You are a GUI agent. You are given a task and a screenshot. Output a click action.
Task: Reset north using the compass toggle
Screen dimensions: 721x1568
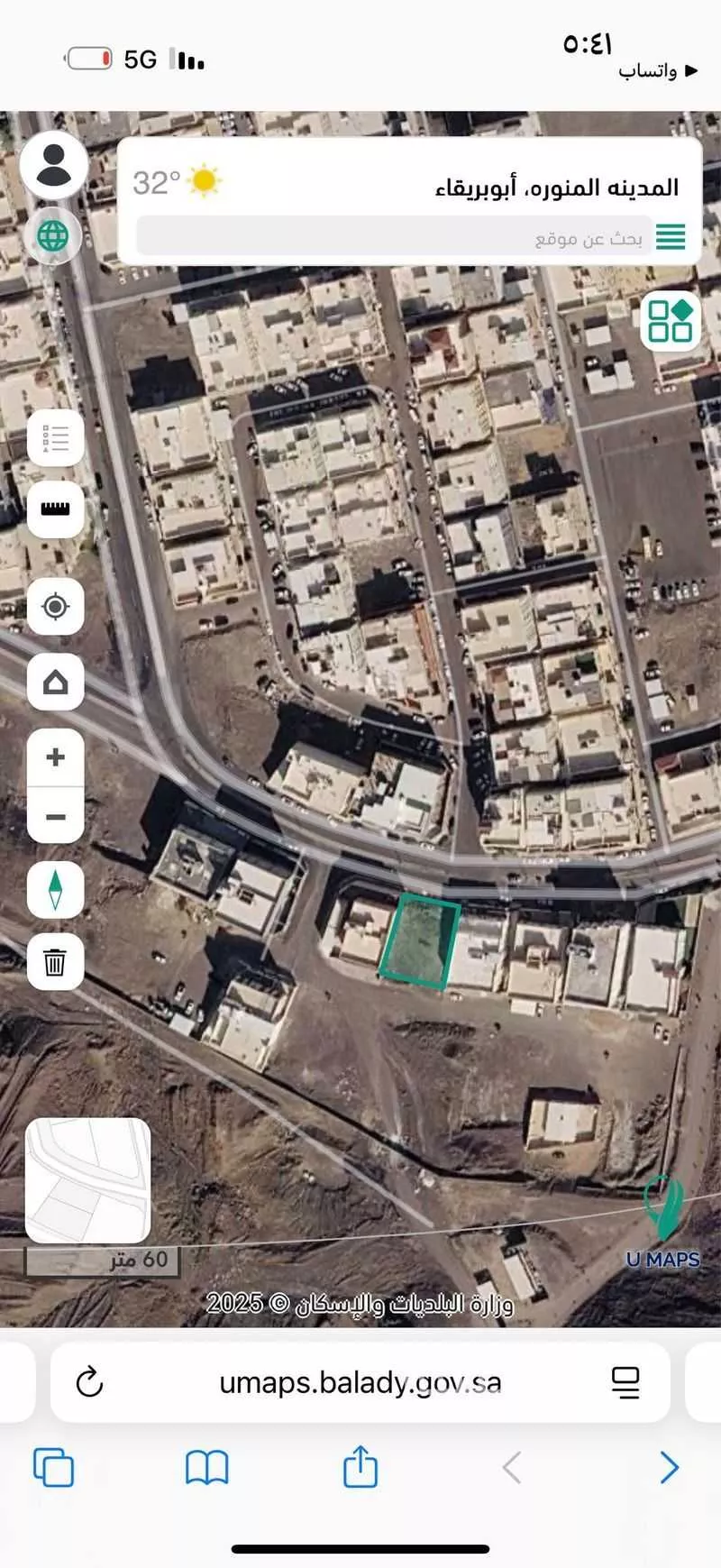[55, 889]
